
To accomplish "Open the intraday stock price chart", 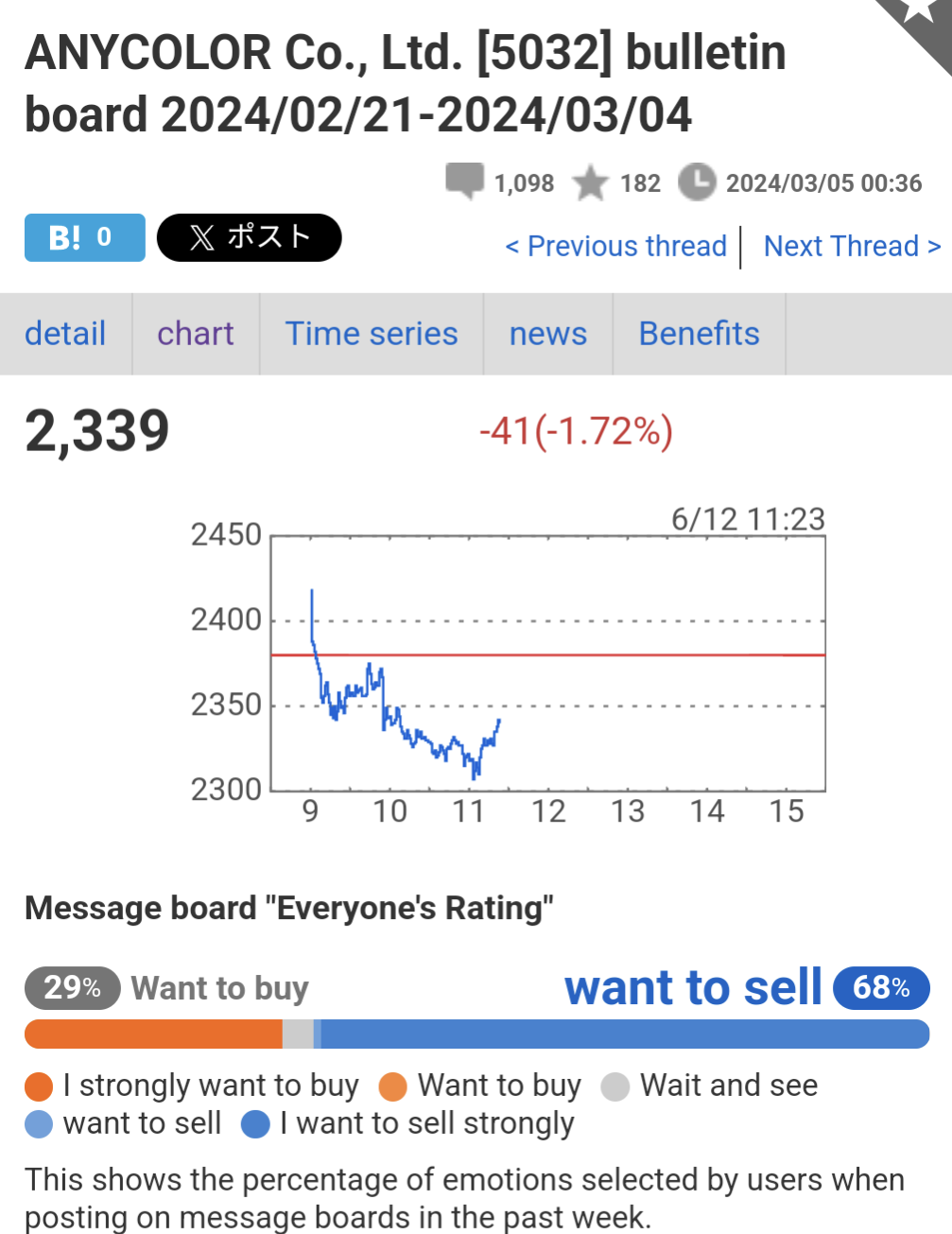I will [546, 664].
